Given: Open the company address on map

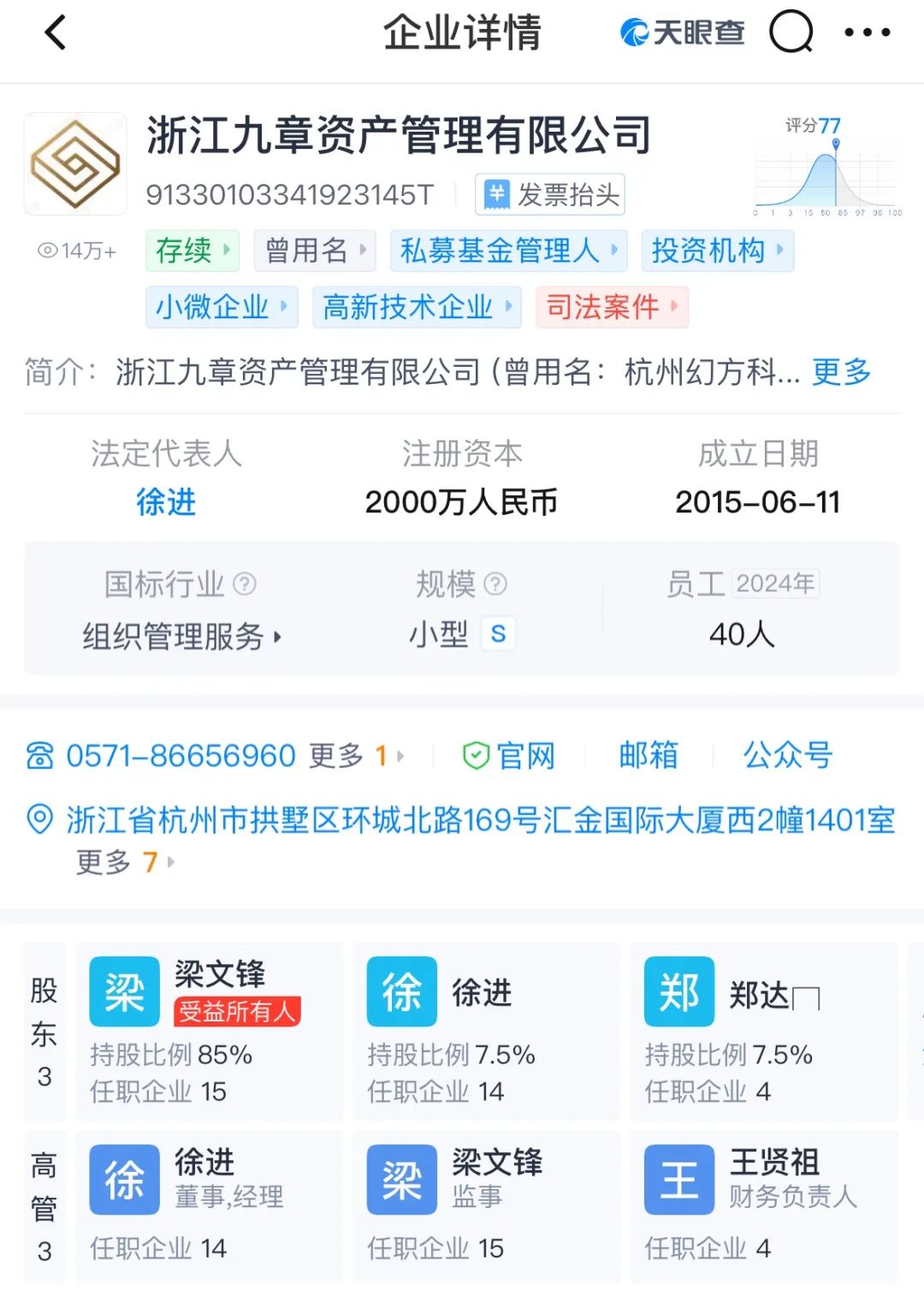Looking at the screenshot, I should [479, 820].
